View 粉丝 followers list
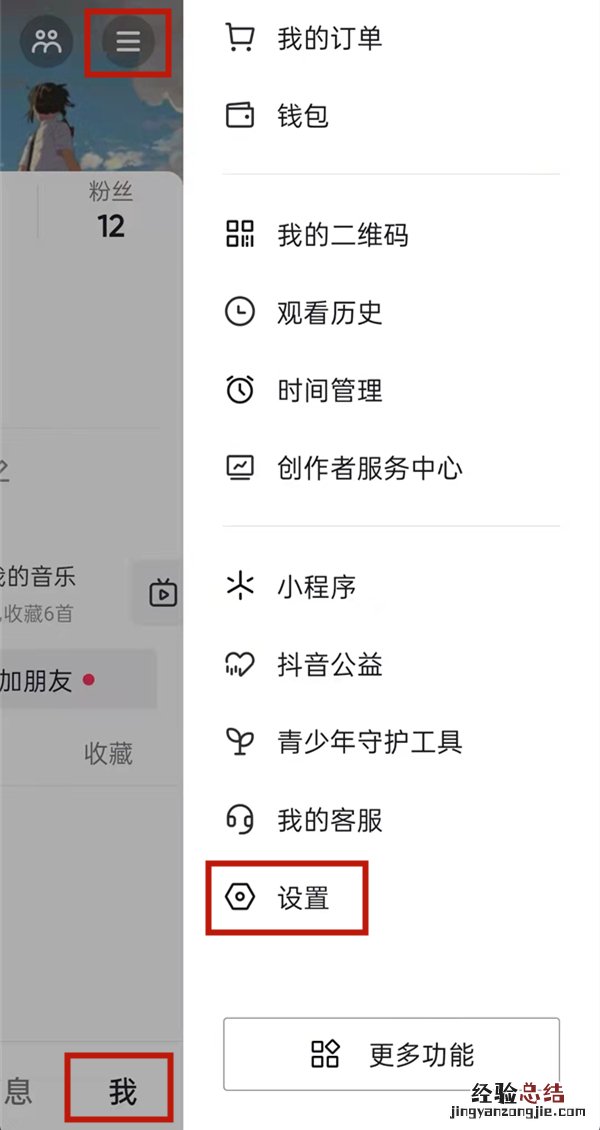The image size is (600, 1130). pos(110,212)
